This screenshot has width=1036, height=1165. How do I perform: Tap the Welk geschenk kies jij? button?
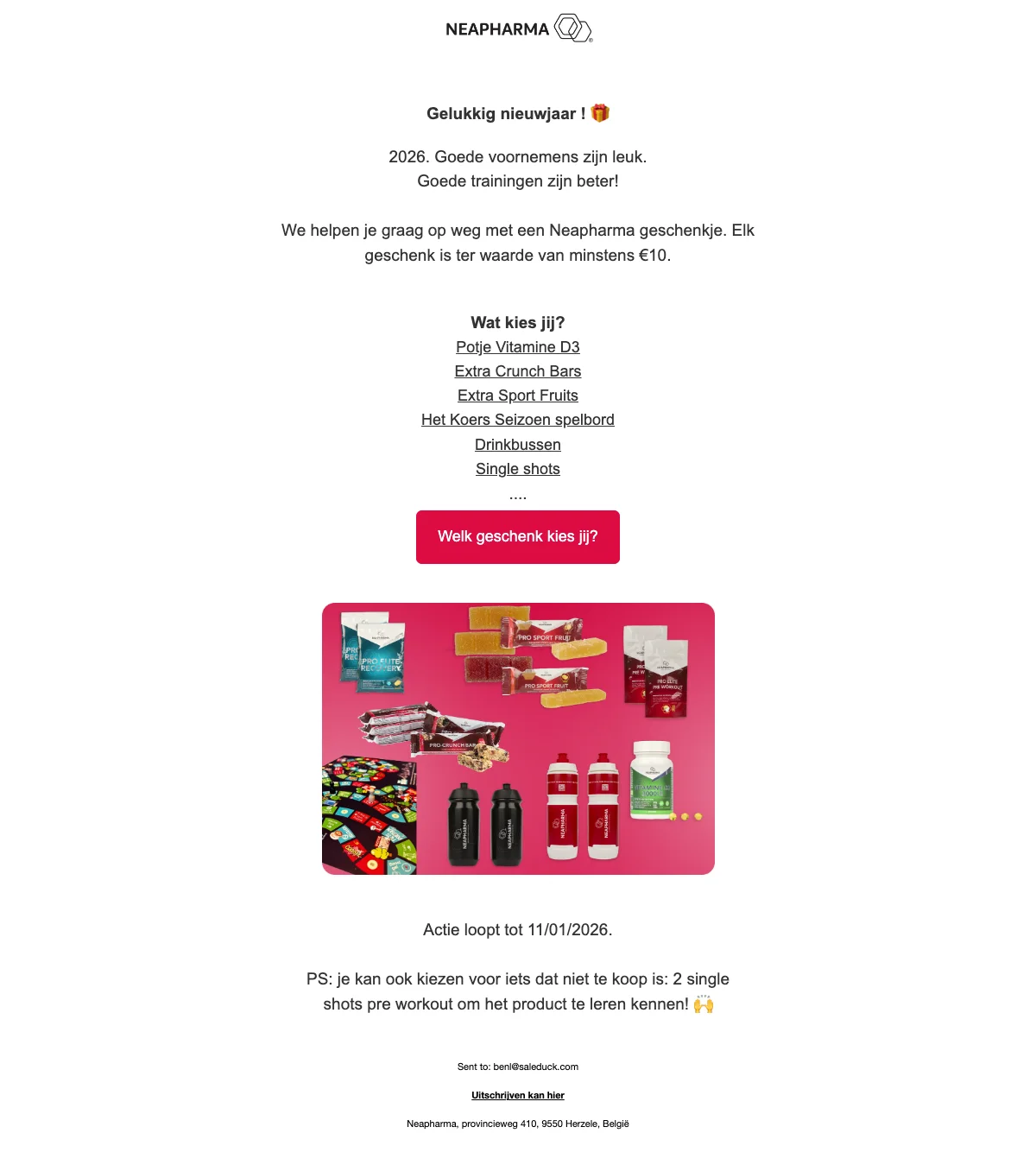click(x=517, y=537)
